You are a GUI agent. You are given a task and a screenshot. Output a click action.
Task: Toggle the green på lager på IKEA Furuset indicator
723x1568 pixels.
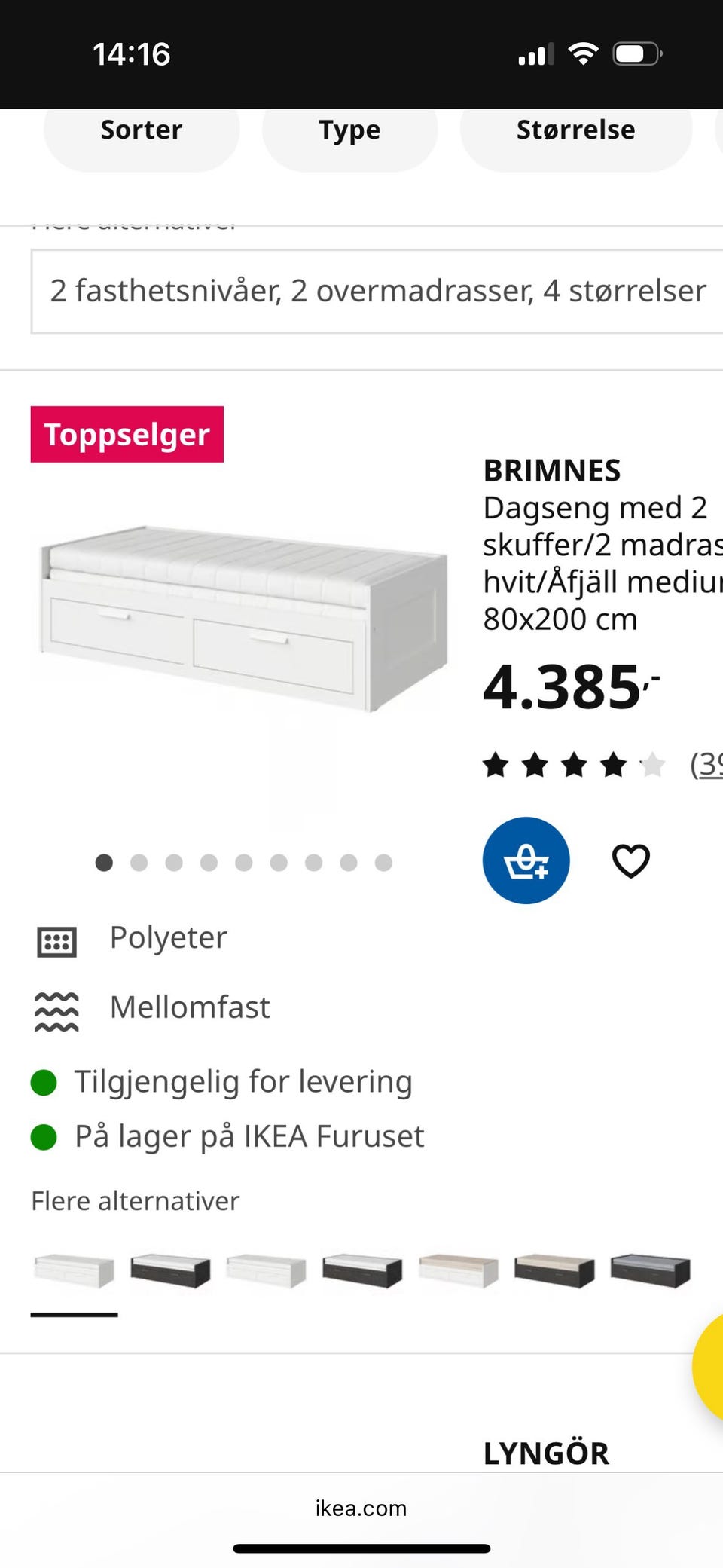point(43,1138)
